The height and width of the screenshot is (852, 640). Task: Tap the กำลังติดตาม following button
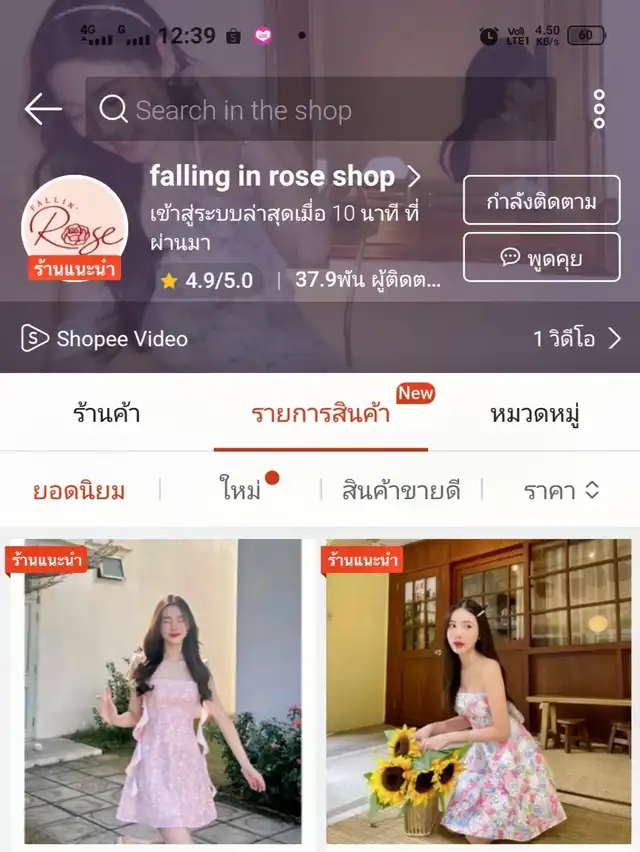click(541, 201)
